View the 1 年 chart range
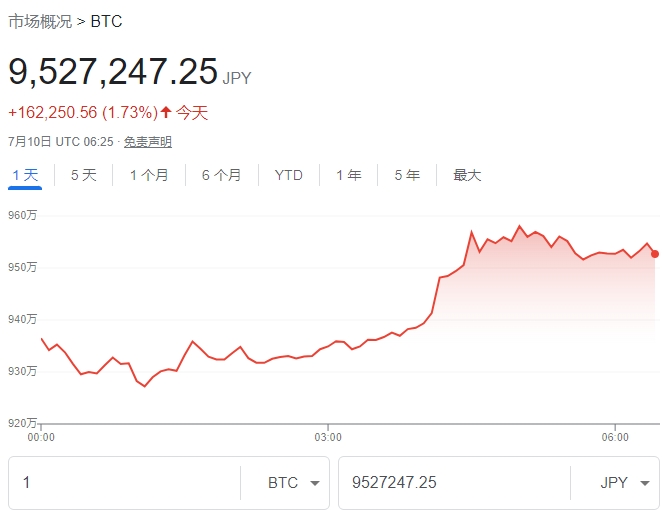The width and height of the screenshot is (663, 511). point(348,175)
